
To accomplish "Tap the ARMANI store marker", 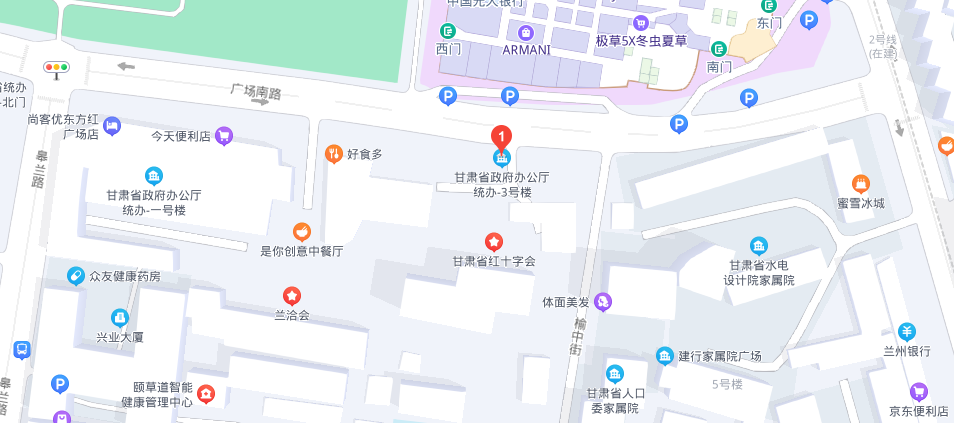I will 526,32.
